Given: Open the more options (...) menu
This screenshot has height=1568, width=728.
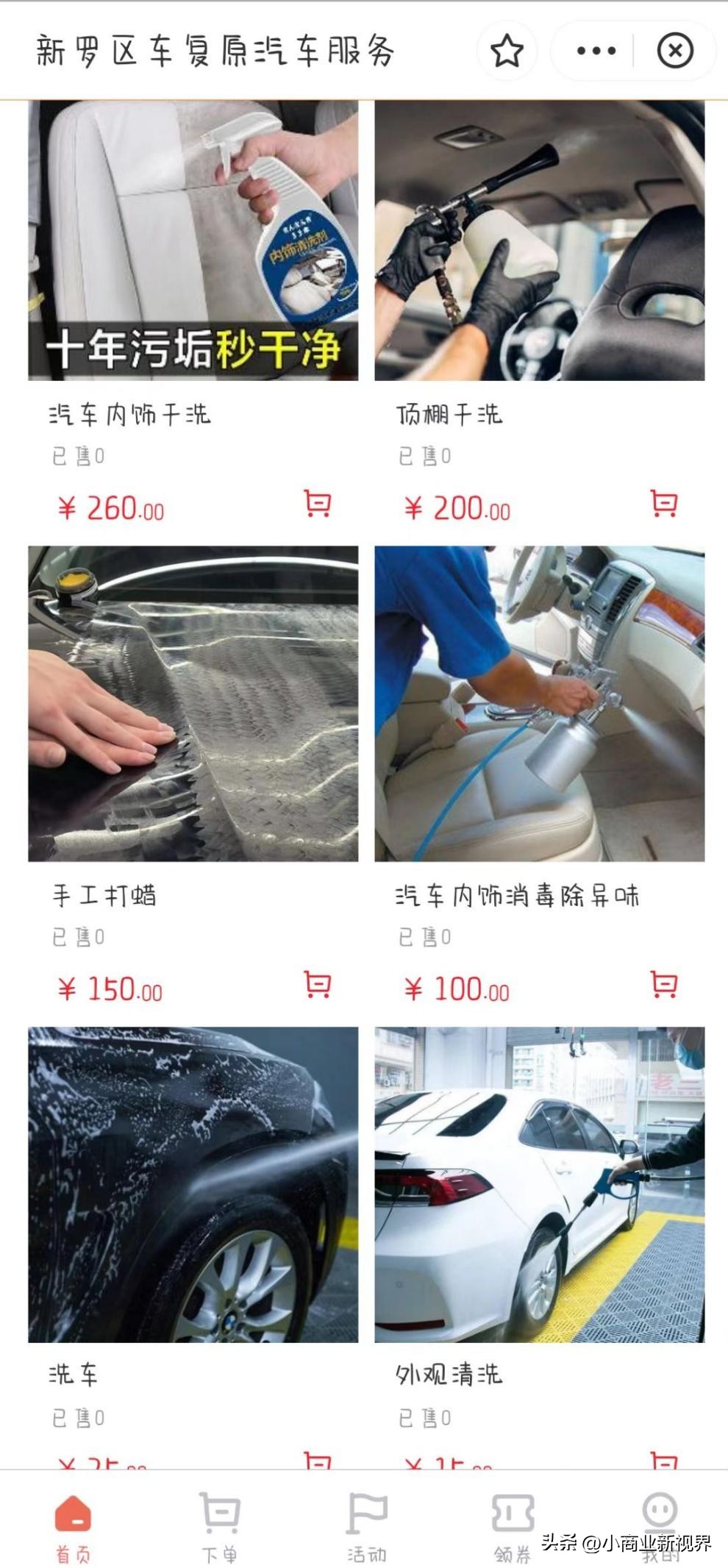Looking at the screenshot, I should [592, 51].
